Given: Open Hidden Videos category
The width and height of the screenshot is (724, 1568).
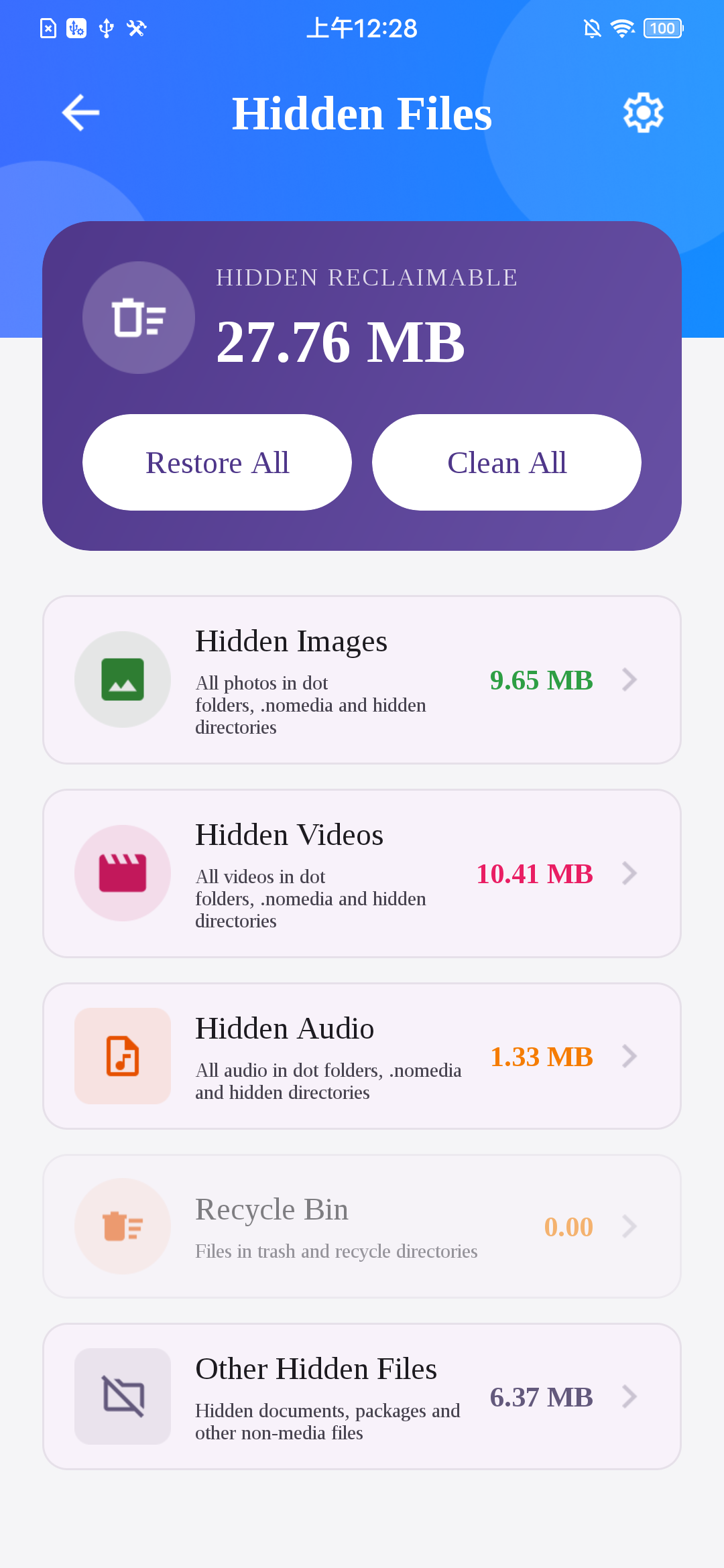Looking at the screenshot, I should tap(362, 873).
